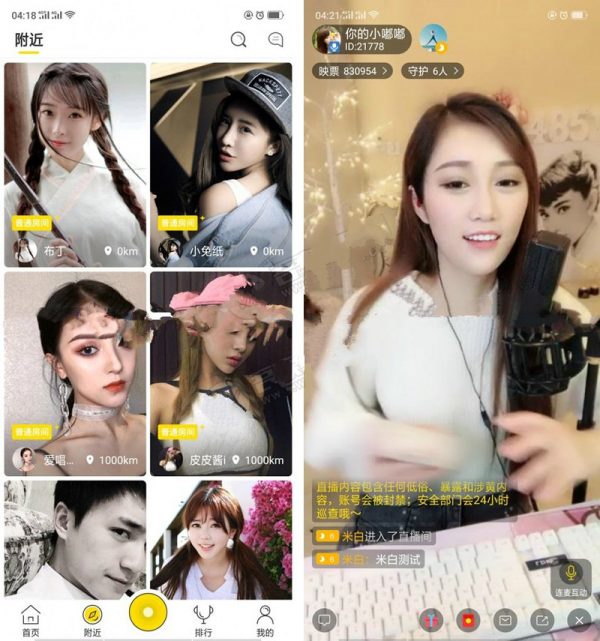Switch to the 附近 tab
The height and width of the screenshot is (641, 600).
92,619
